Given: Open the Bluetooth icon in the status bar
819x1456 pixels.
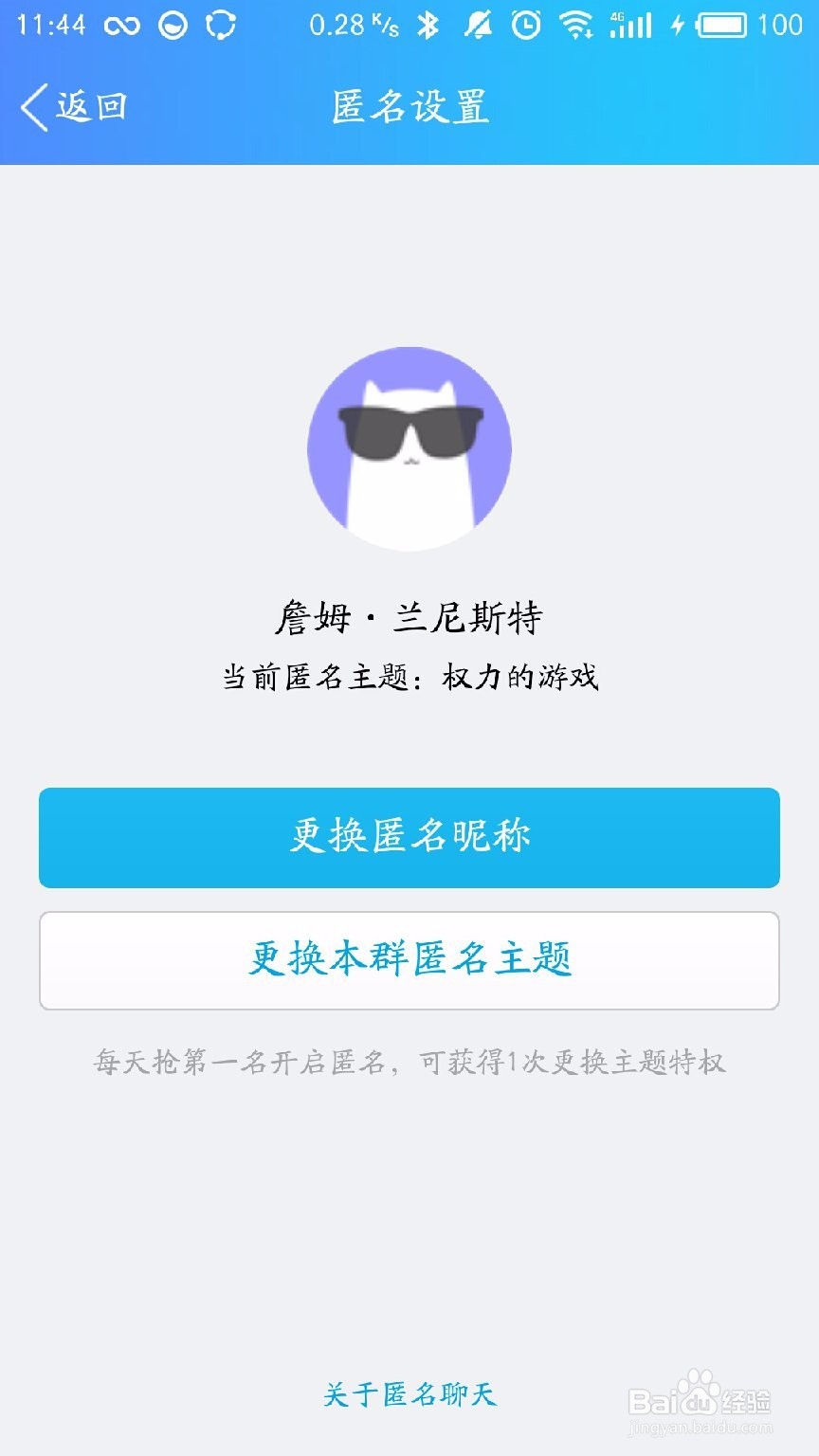Looking at the screenshot, I should 427,26.
